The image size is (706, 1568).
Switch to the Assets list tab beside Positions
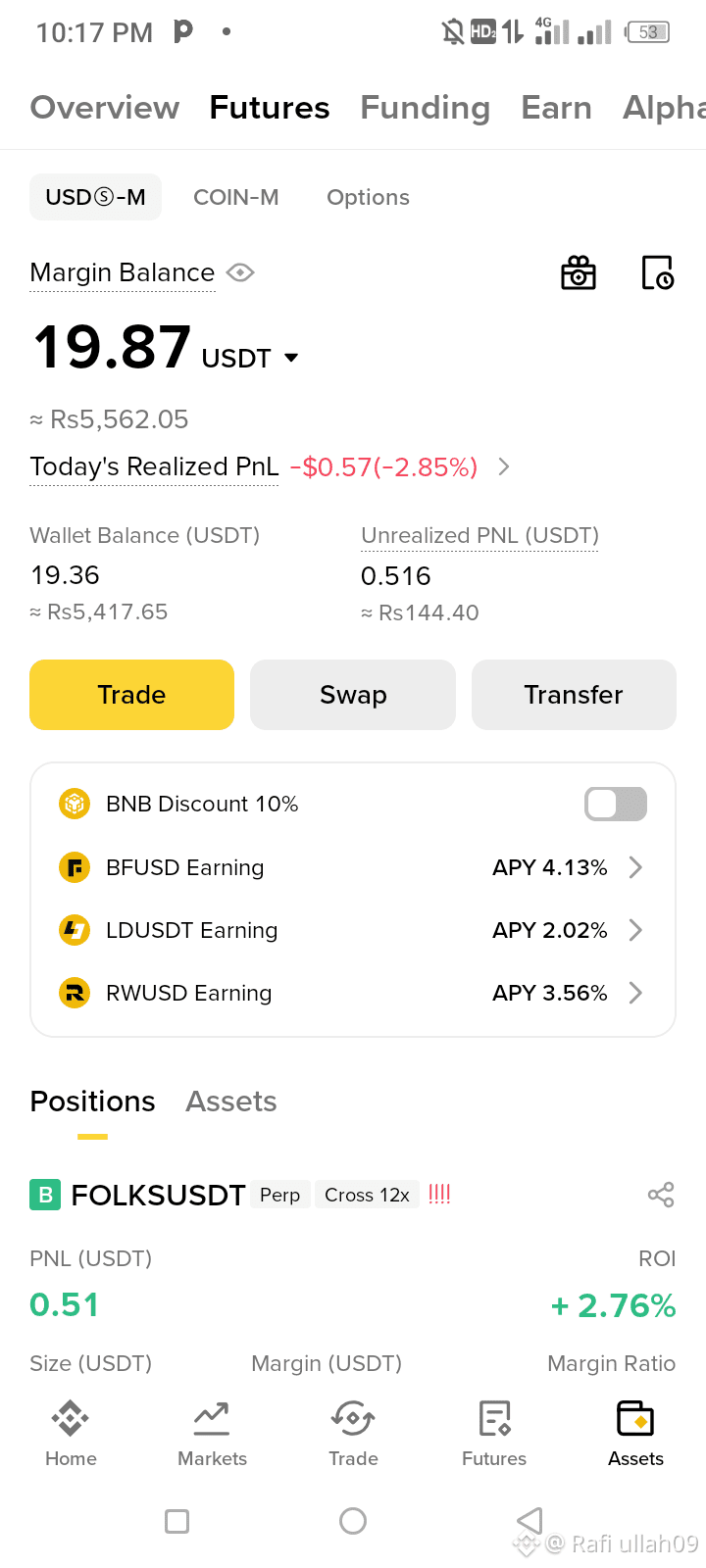[231, 1102]
